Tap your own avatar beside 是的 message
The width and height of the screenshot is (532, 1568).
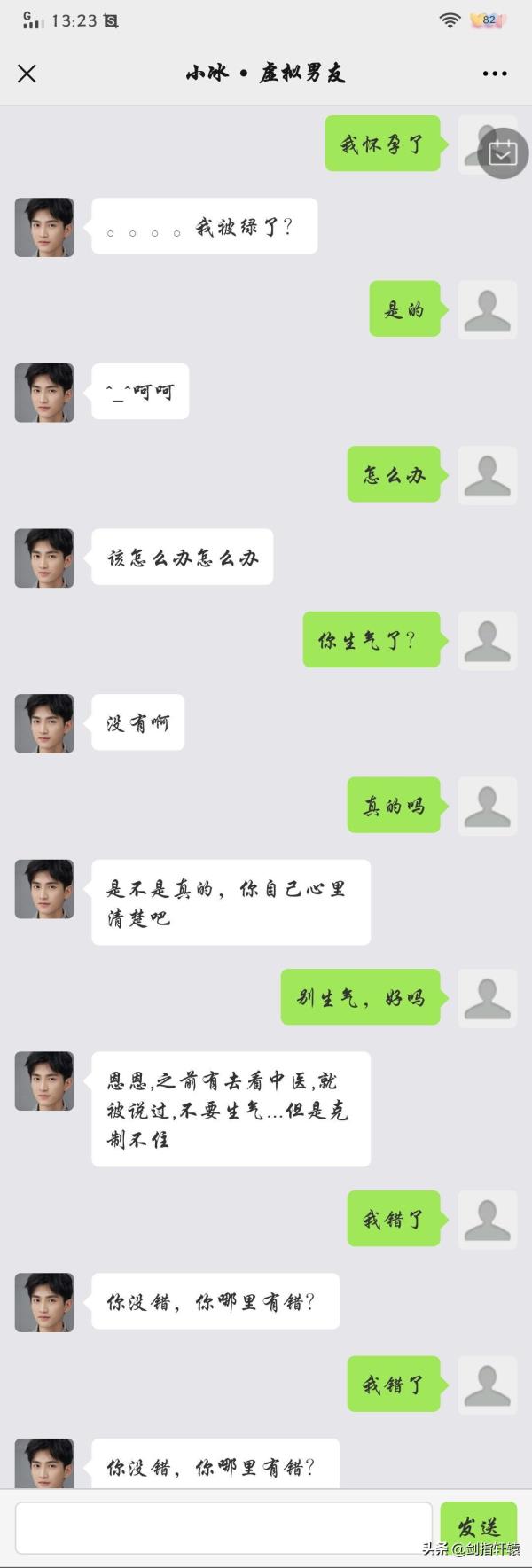(487, 309)
